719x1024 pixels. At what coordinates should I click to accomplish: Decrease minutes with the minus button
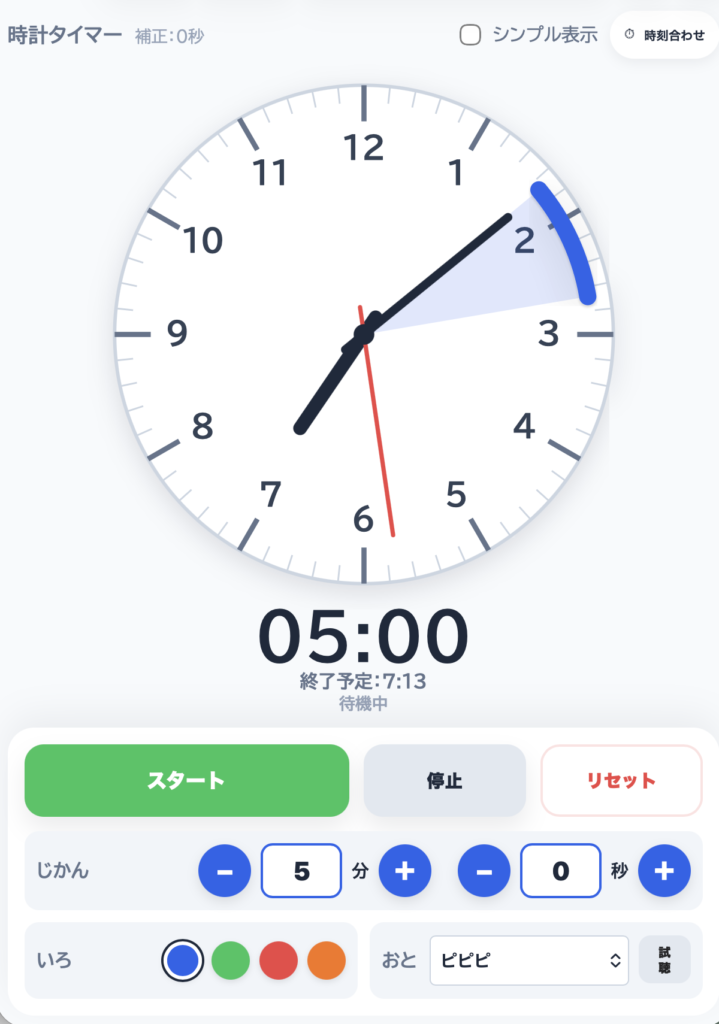pyautogui.click(x=225, y=870)
